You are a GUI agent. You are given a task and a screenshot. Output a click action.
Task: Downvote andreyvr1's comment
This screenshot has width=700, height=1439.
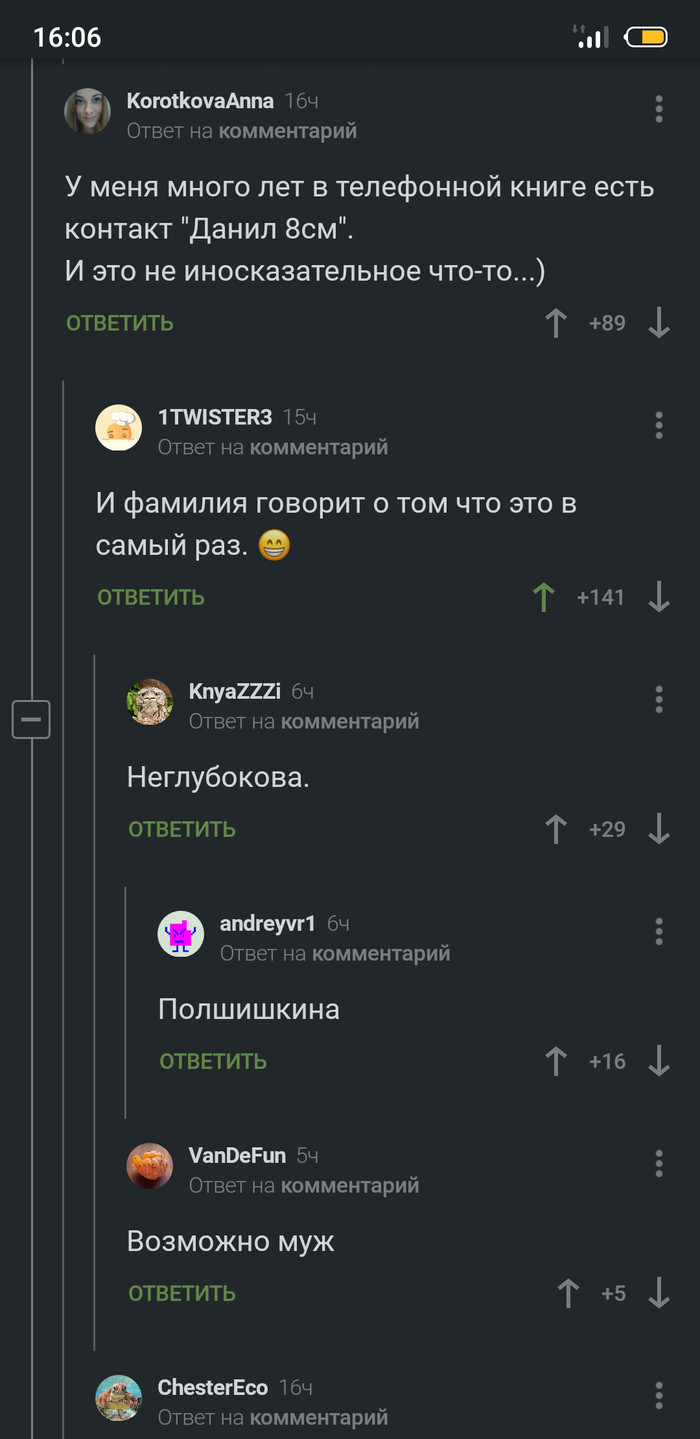click(658, 1061)
